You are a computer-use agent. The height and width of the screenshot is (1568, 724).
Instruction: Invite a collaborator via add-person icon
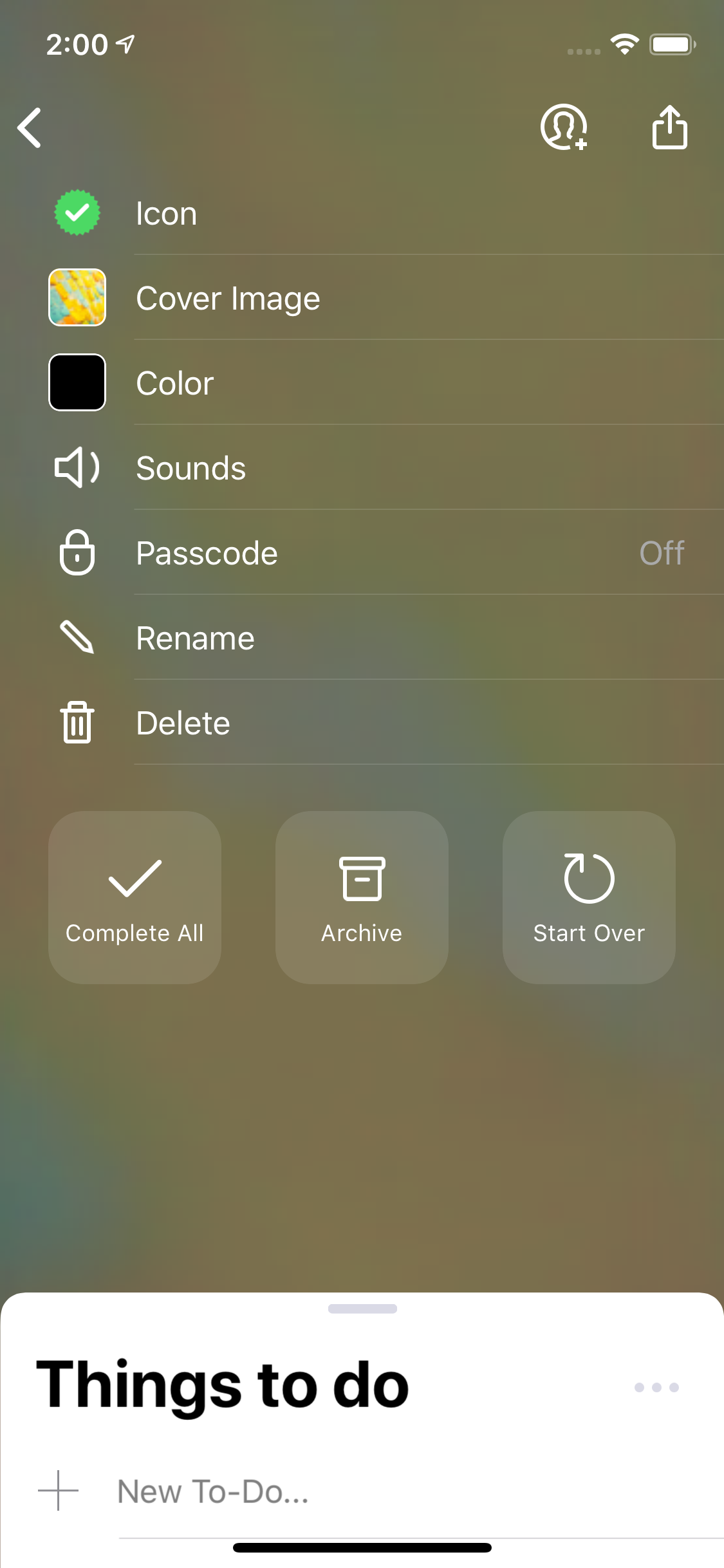[564, 127]
